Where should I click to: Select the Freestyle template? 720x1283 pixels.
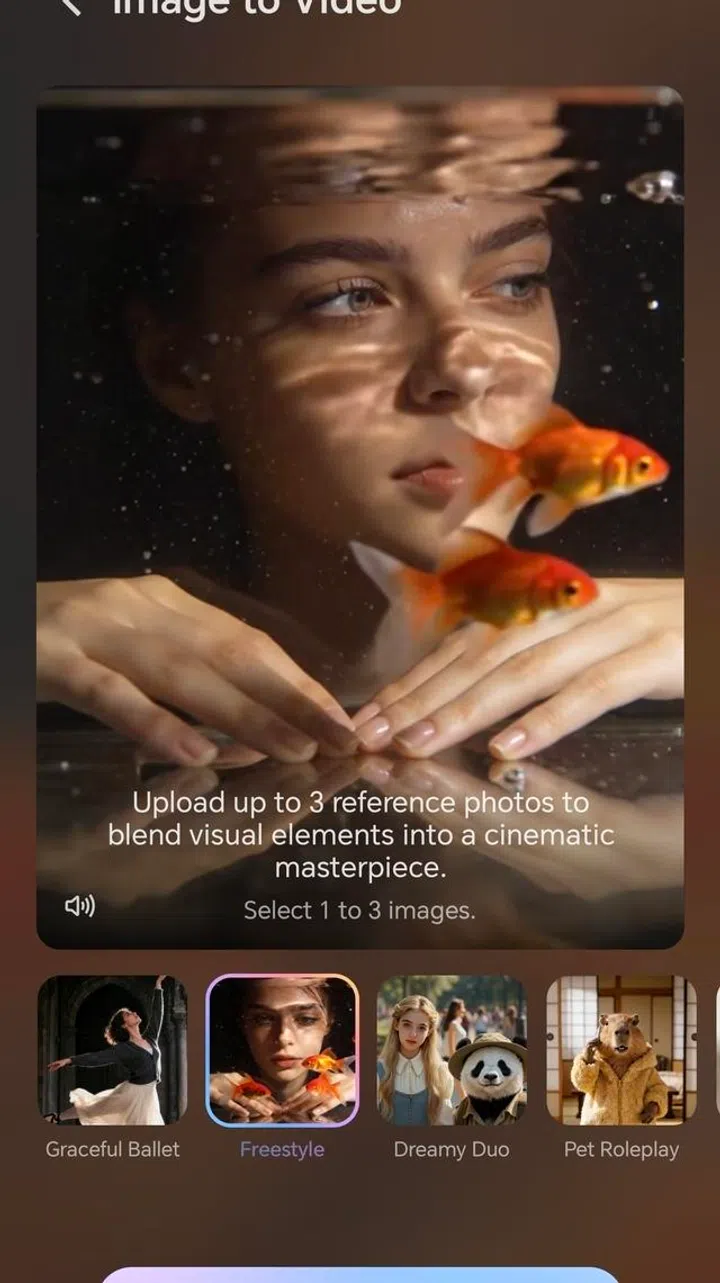tap(281, 1053)
